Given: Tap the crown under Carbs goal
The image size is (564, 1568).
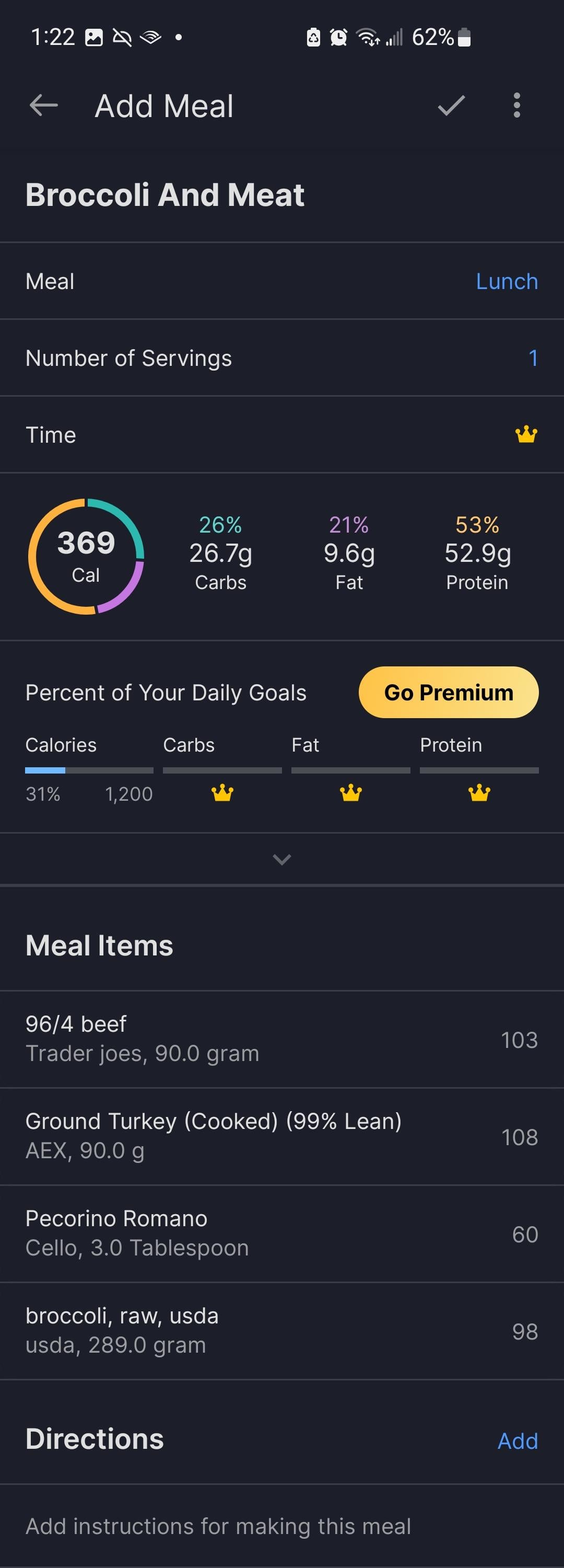Looking at the screenshot, I should pyautogui.click(x=222, y=792).
